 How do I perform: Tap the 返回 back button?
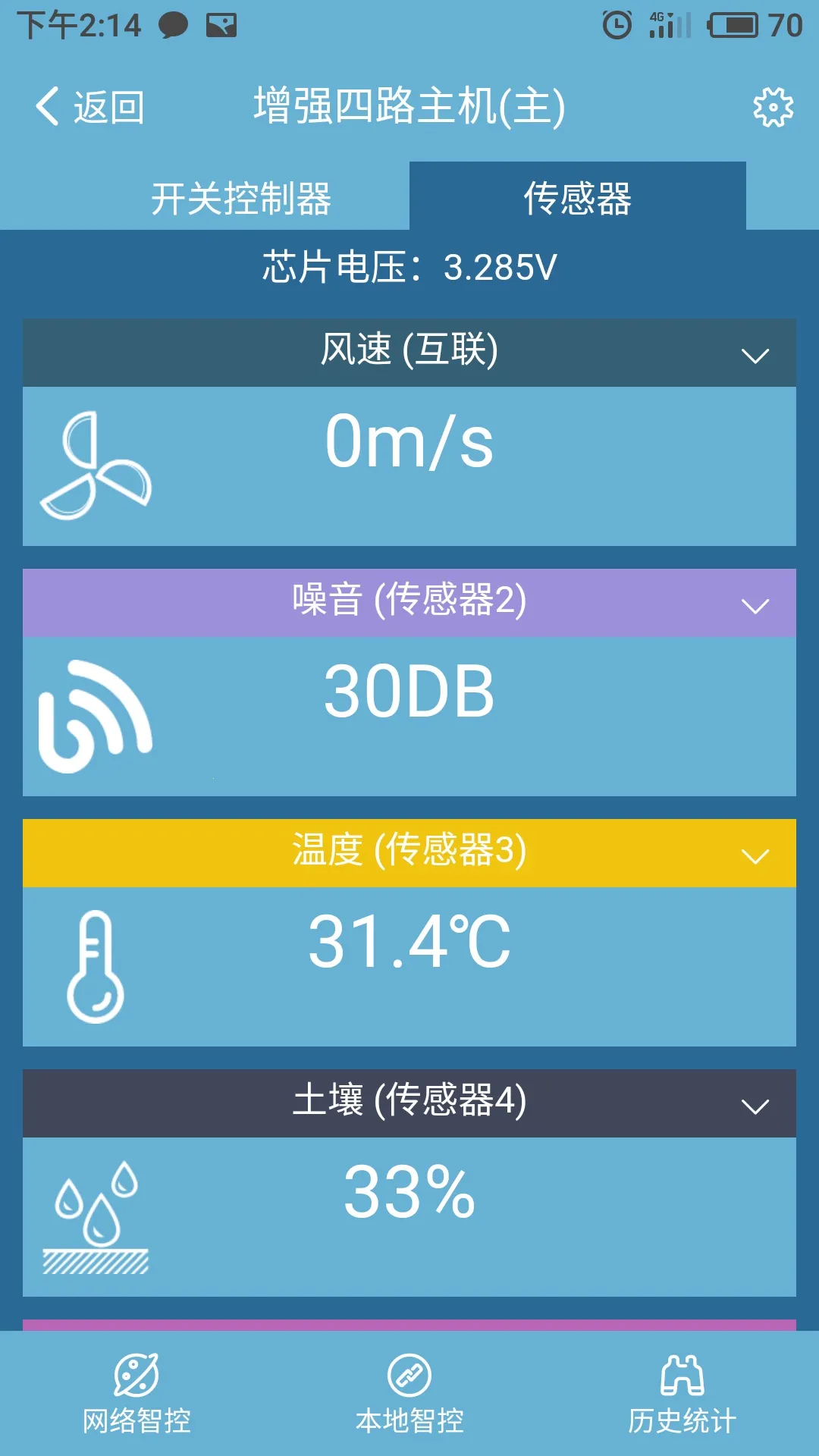91,106
